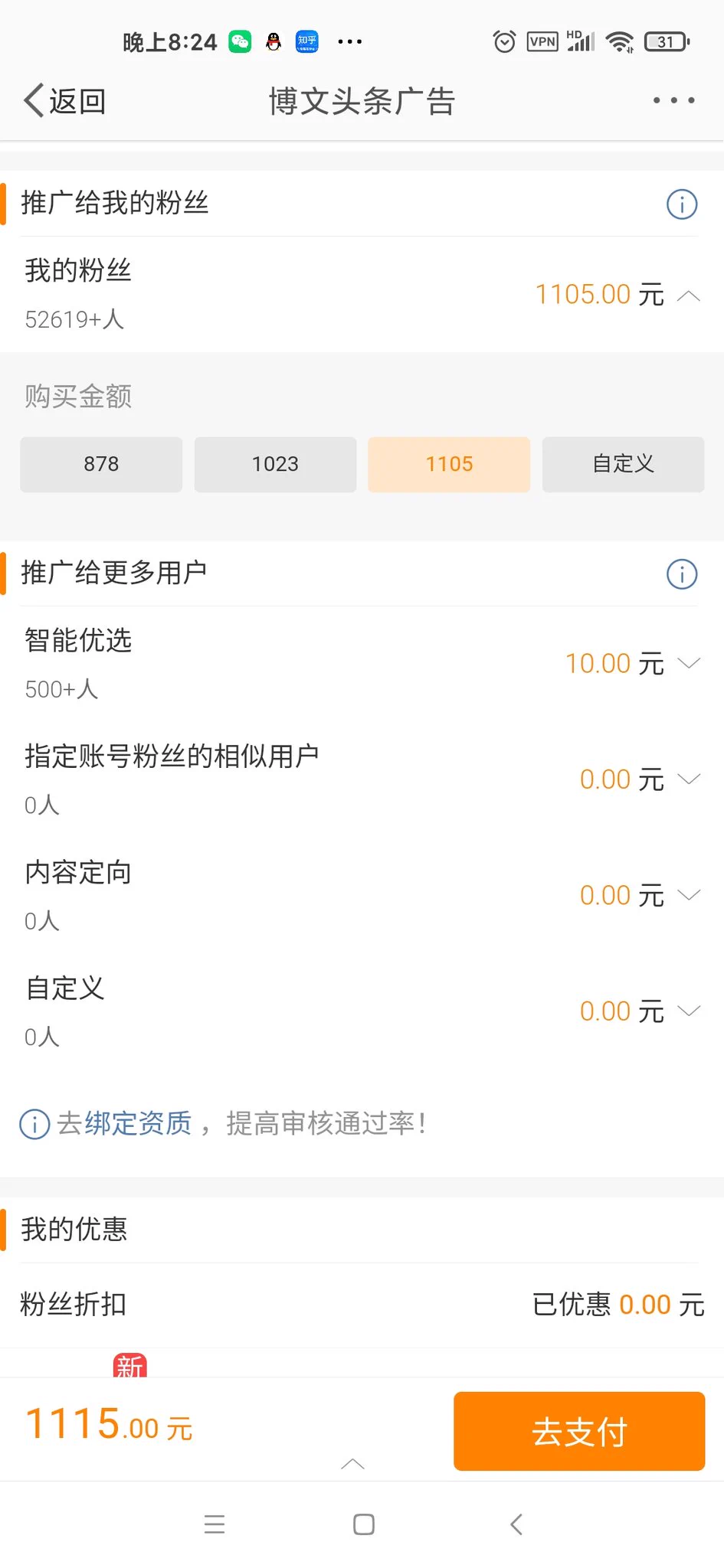This screenshot has width=724, height=1568.
Task: View info about 推广给更多用户
Action: coord(681,574)
